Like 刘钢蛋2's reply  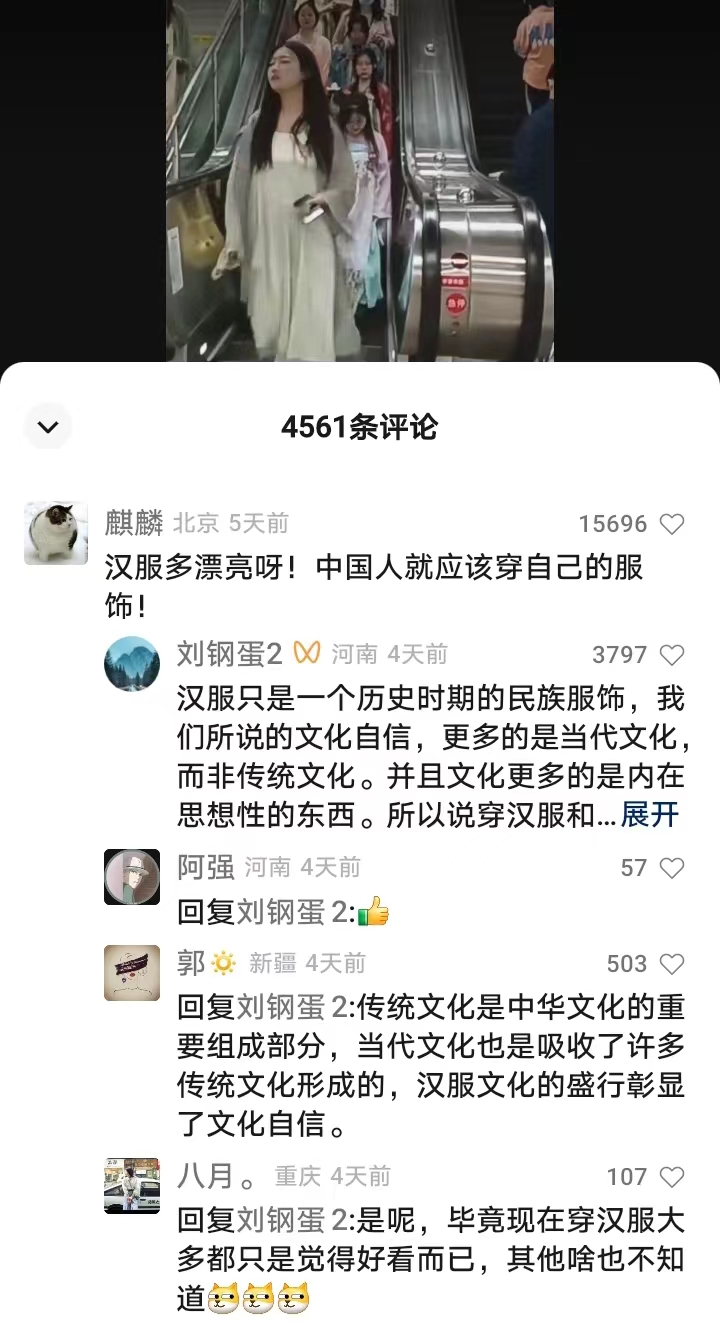click(x=672, y=655)
